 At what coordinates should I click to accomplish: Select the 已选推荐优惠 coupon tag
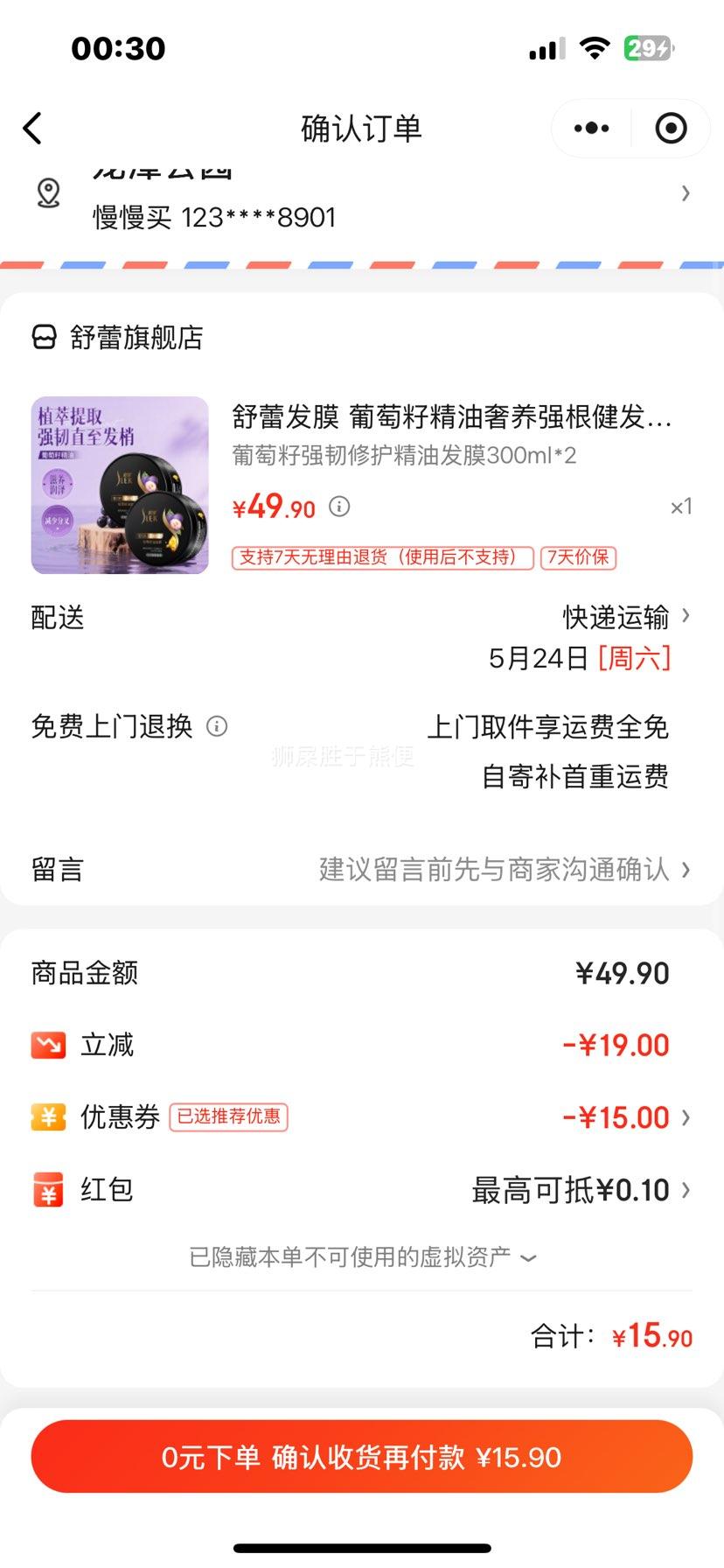point(228,1117)
